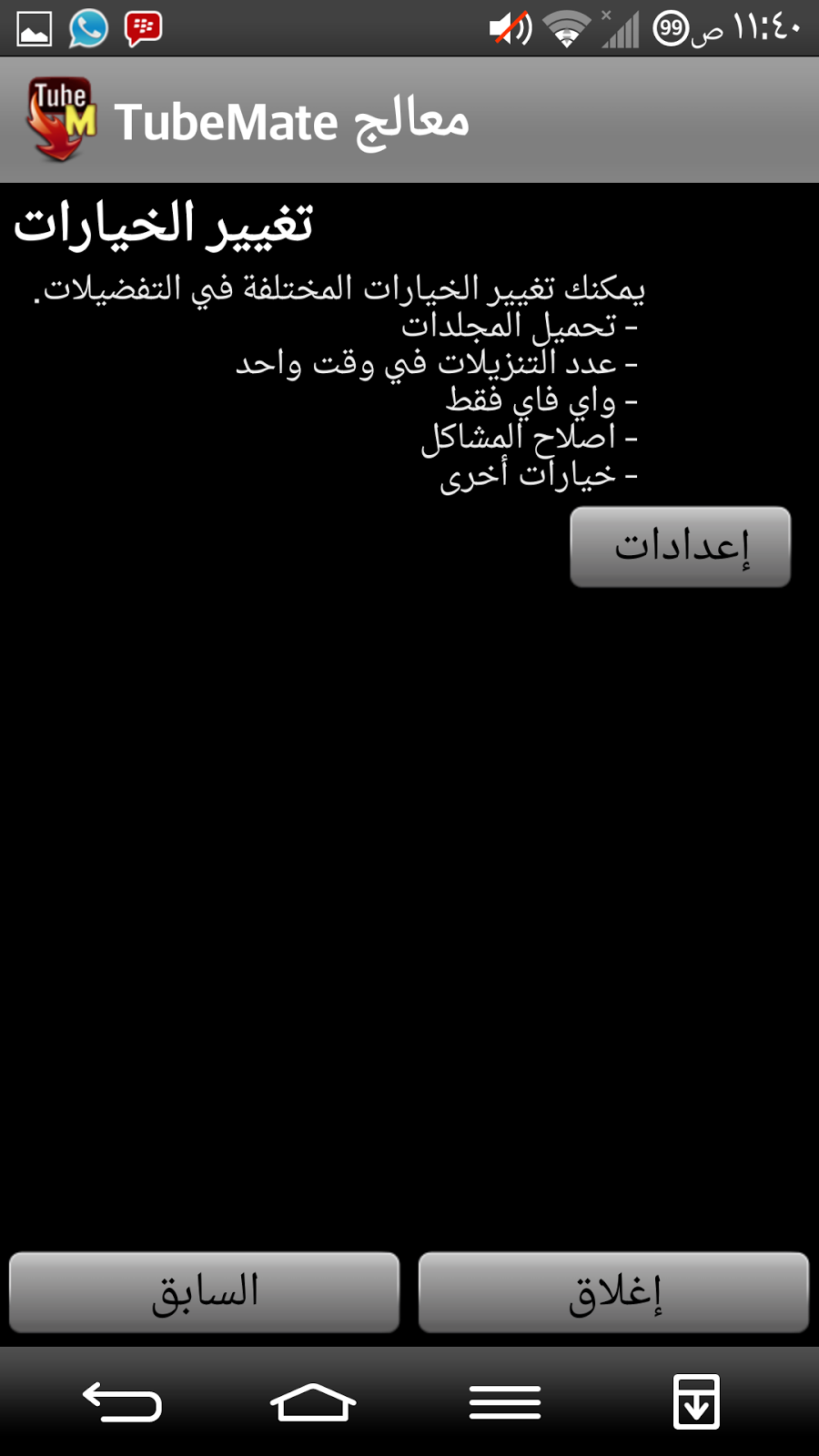Image resolution: width=819 pixels, height=1456 pixels.
Task: Open the إعدادات (Settings) button
Action: click(x=680, y=547)
